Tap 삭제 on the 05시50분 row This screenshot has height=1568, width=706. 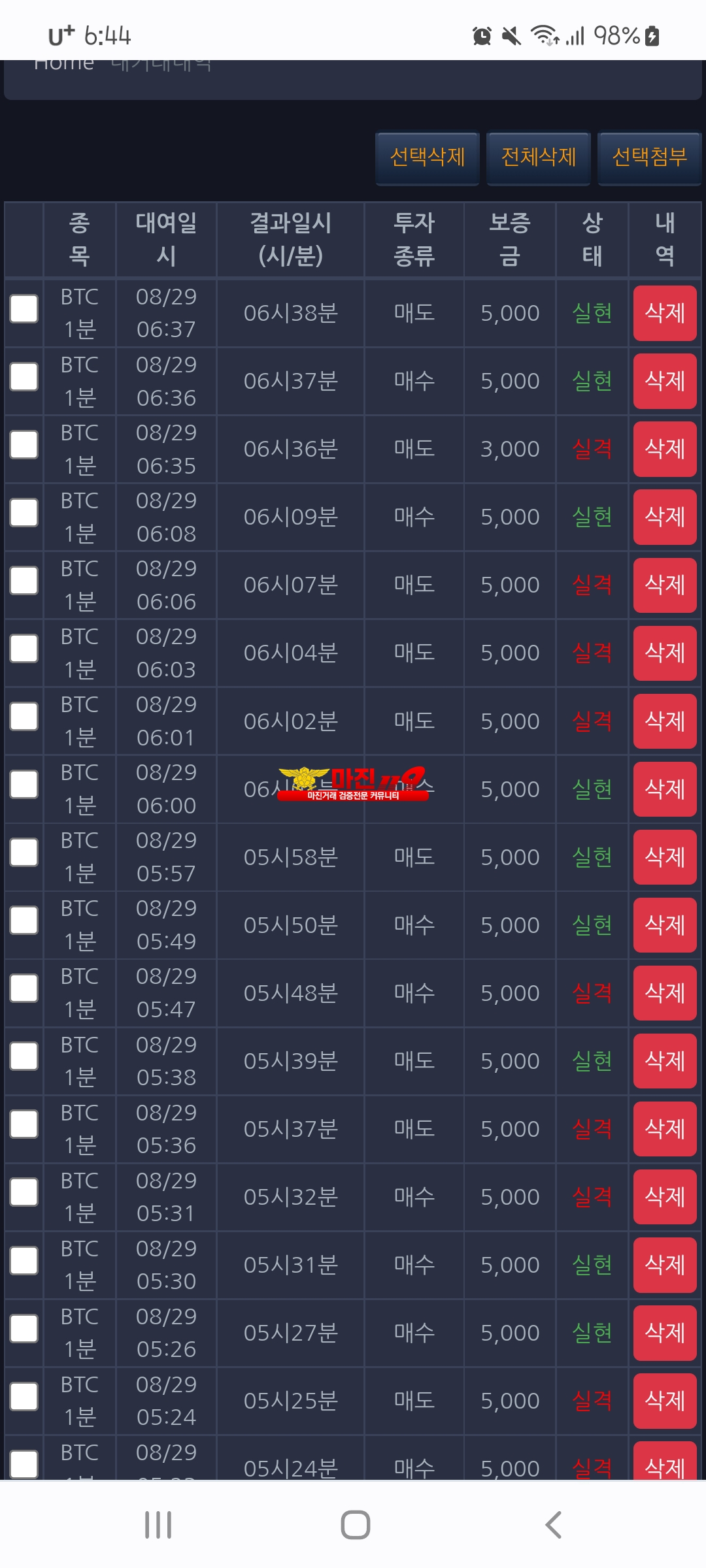click(x=664, y=924)
